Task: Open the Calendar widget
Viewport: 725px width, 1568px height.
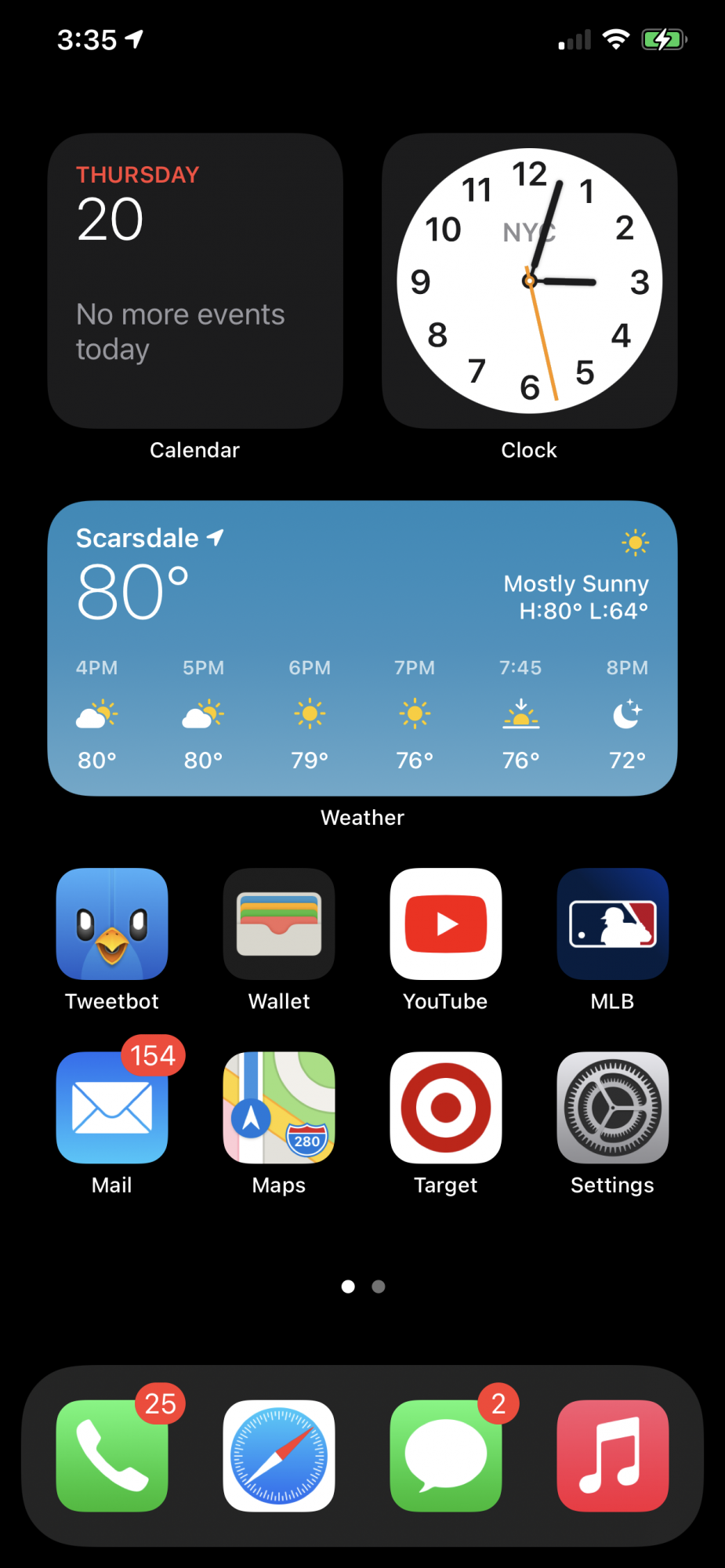Action: (x=194, y=281)
